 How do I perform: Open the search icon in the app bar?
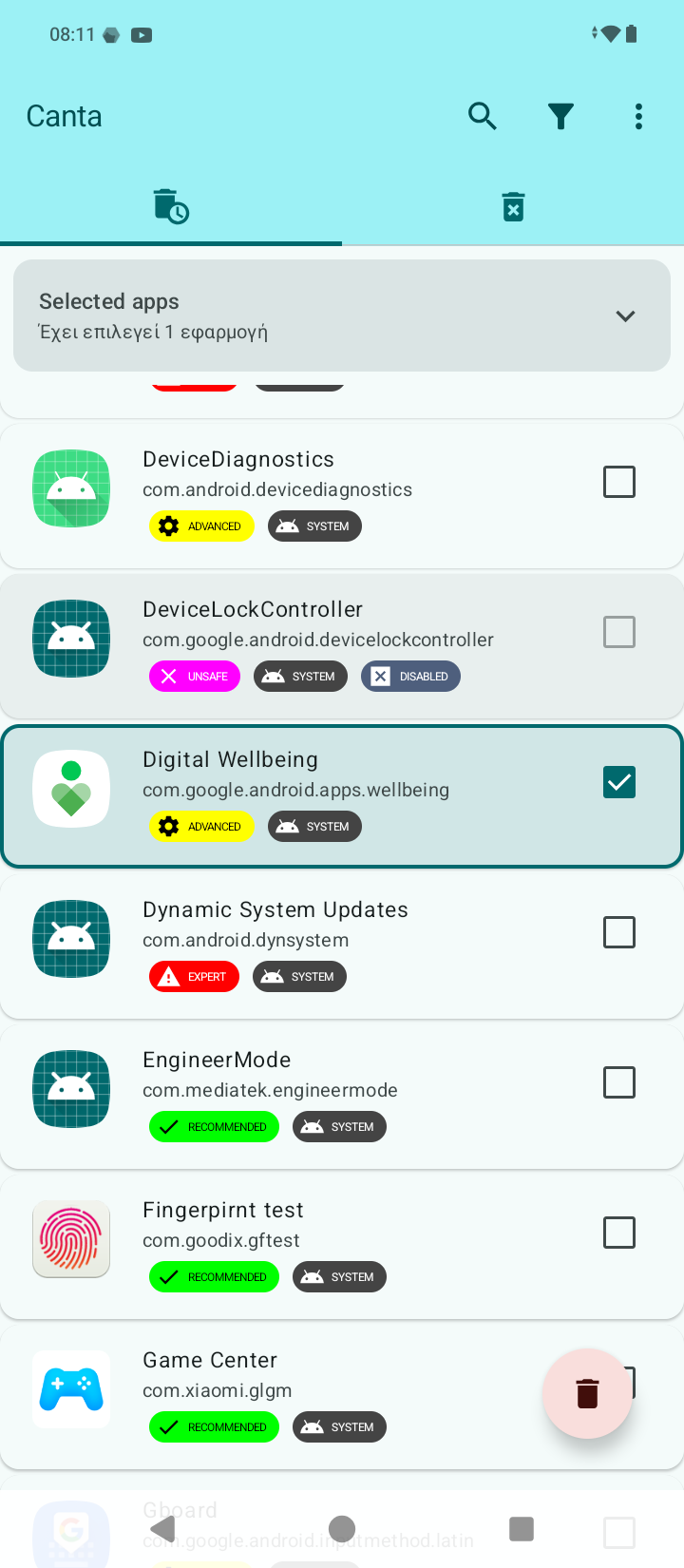(483, 117)
